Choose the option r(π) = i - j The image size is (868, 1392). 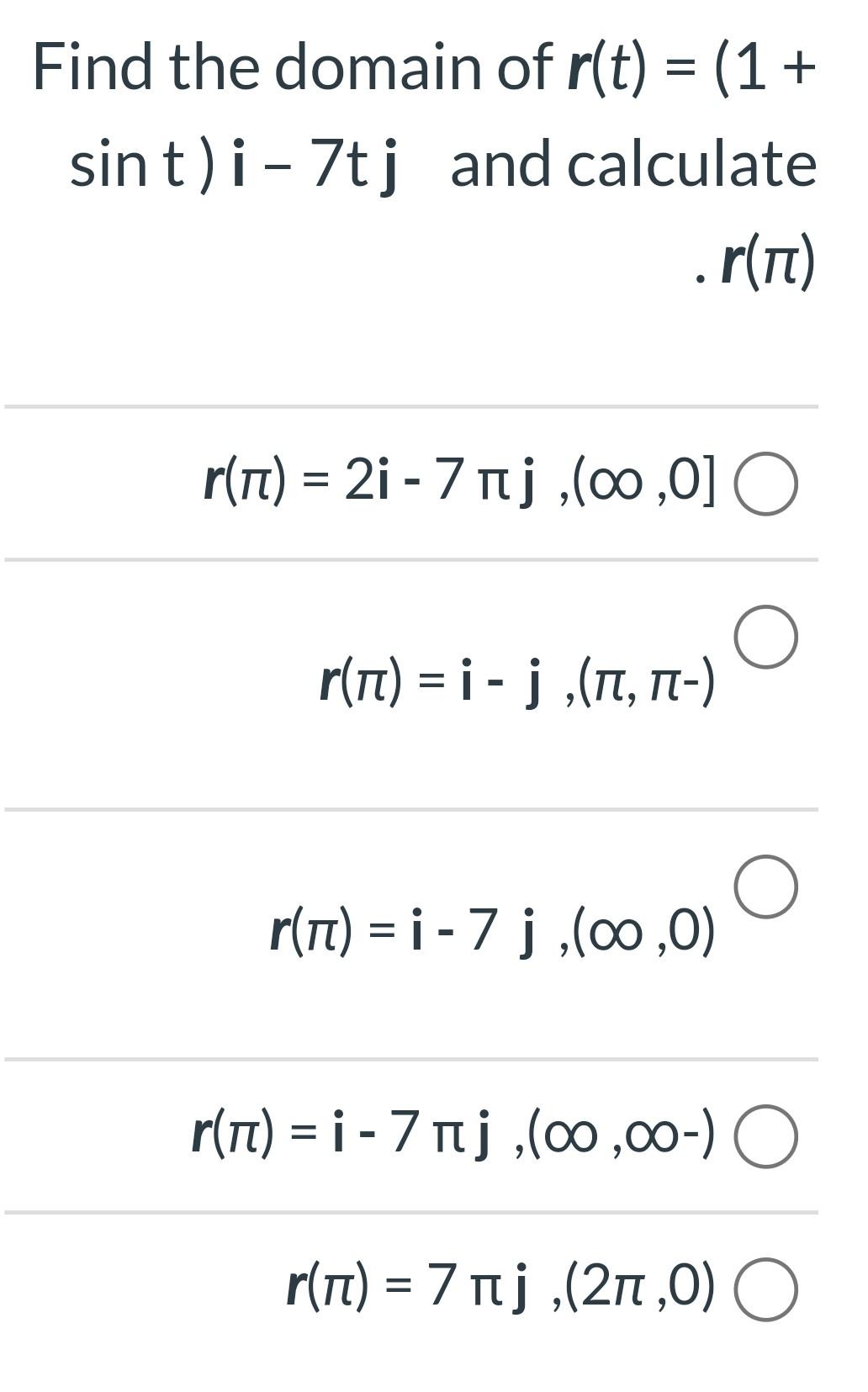[x=765, y=637]
